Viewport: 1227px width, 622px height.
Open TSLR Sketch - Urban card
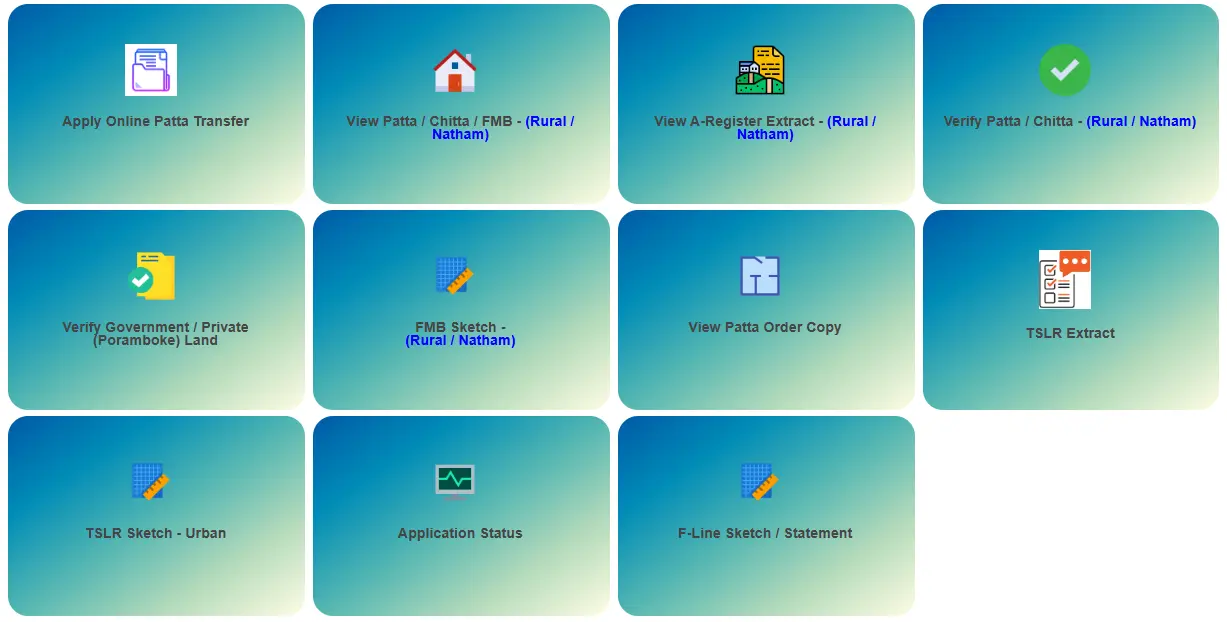[x=156, y=516]
